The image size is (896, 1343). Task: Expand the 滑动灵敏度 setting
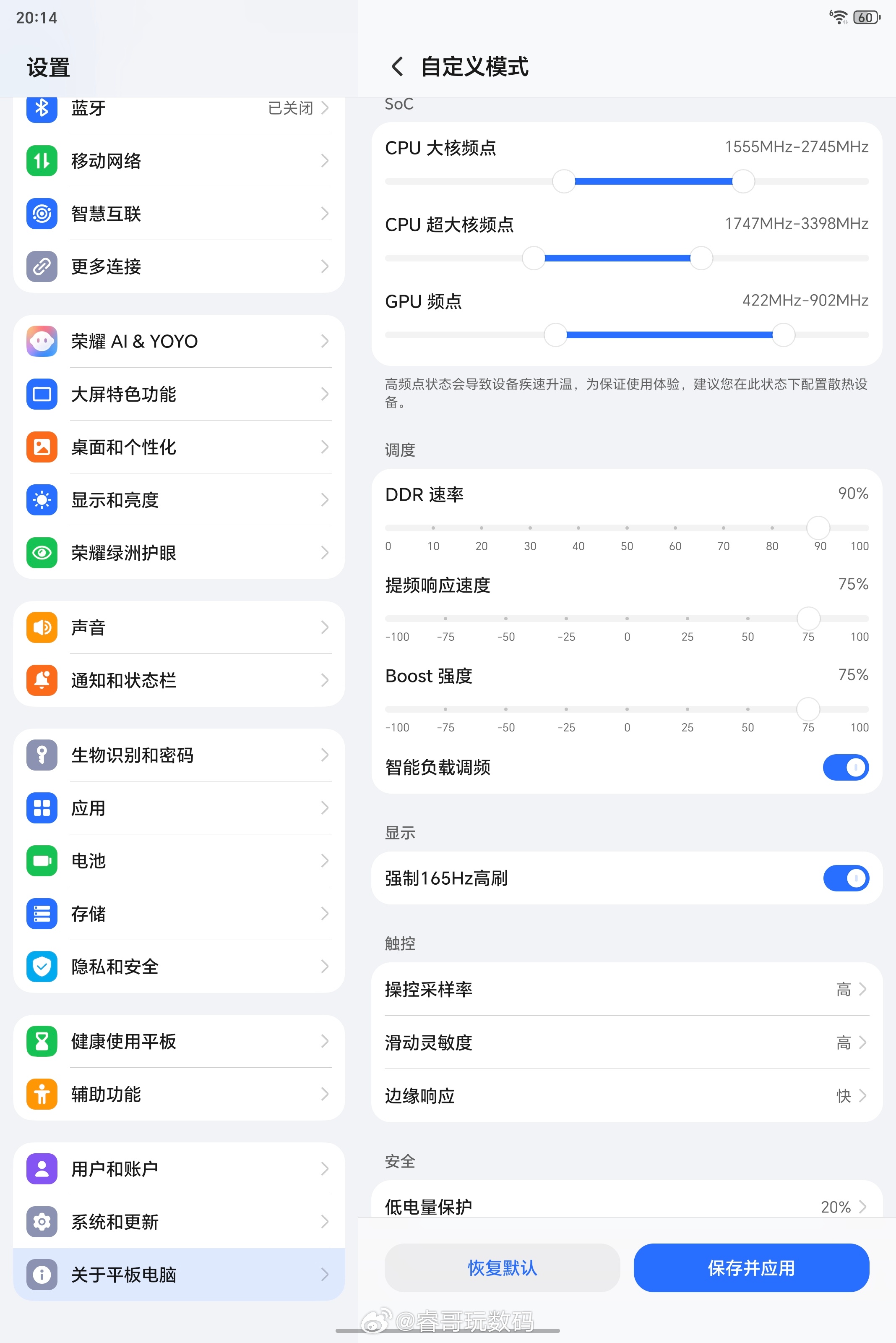point(626,1042)
